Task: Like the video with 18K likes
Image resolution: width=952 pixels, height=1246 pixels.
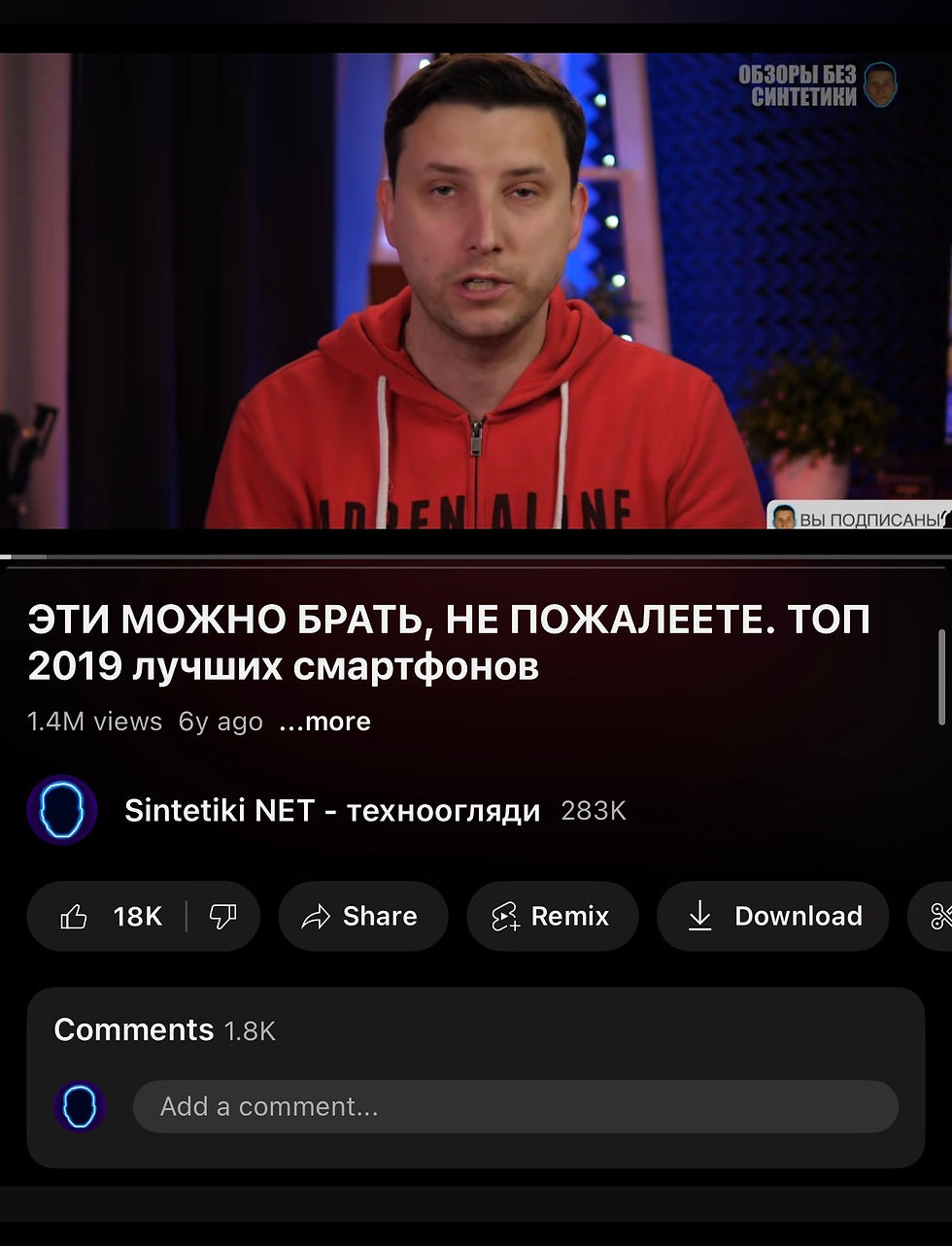Action: [x=109, y=916]
